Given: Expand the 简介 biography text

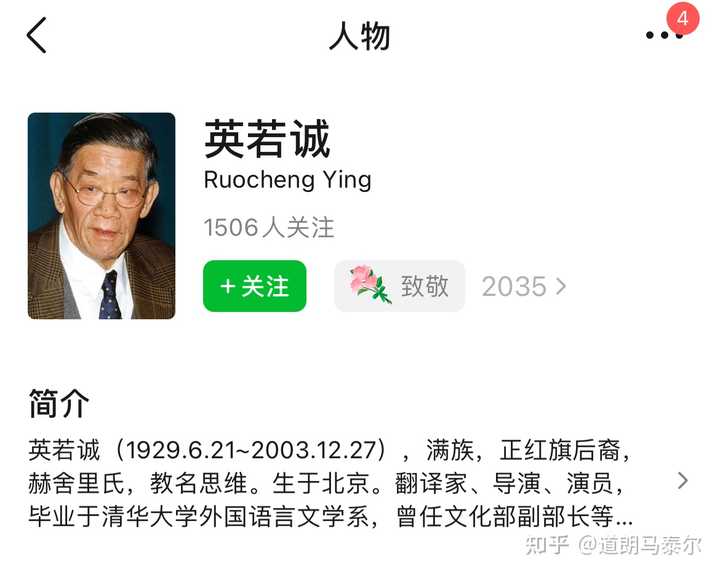Looking at the screenshot, I should [x=682, y=481].
